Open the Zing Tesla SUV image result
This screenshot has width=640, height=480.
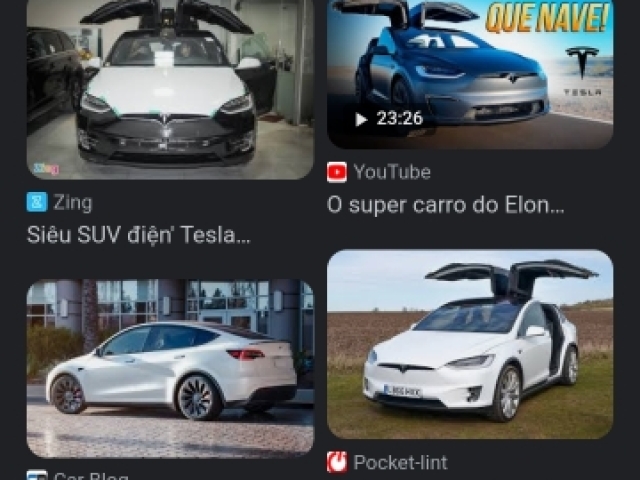coord(170,88)
